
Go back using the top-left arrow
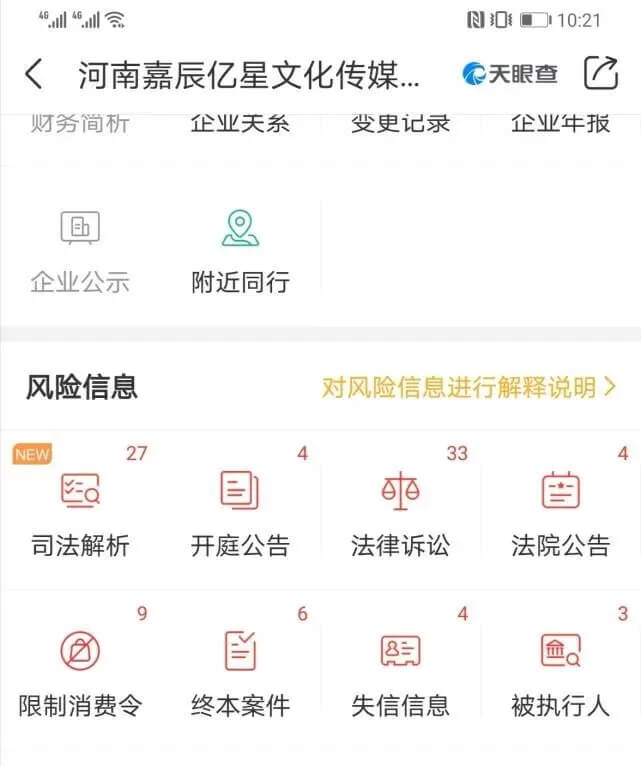click(34, 74)
